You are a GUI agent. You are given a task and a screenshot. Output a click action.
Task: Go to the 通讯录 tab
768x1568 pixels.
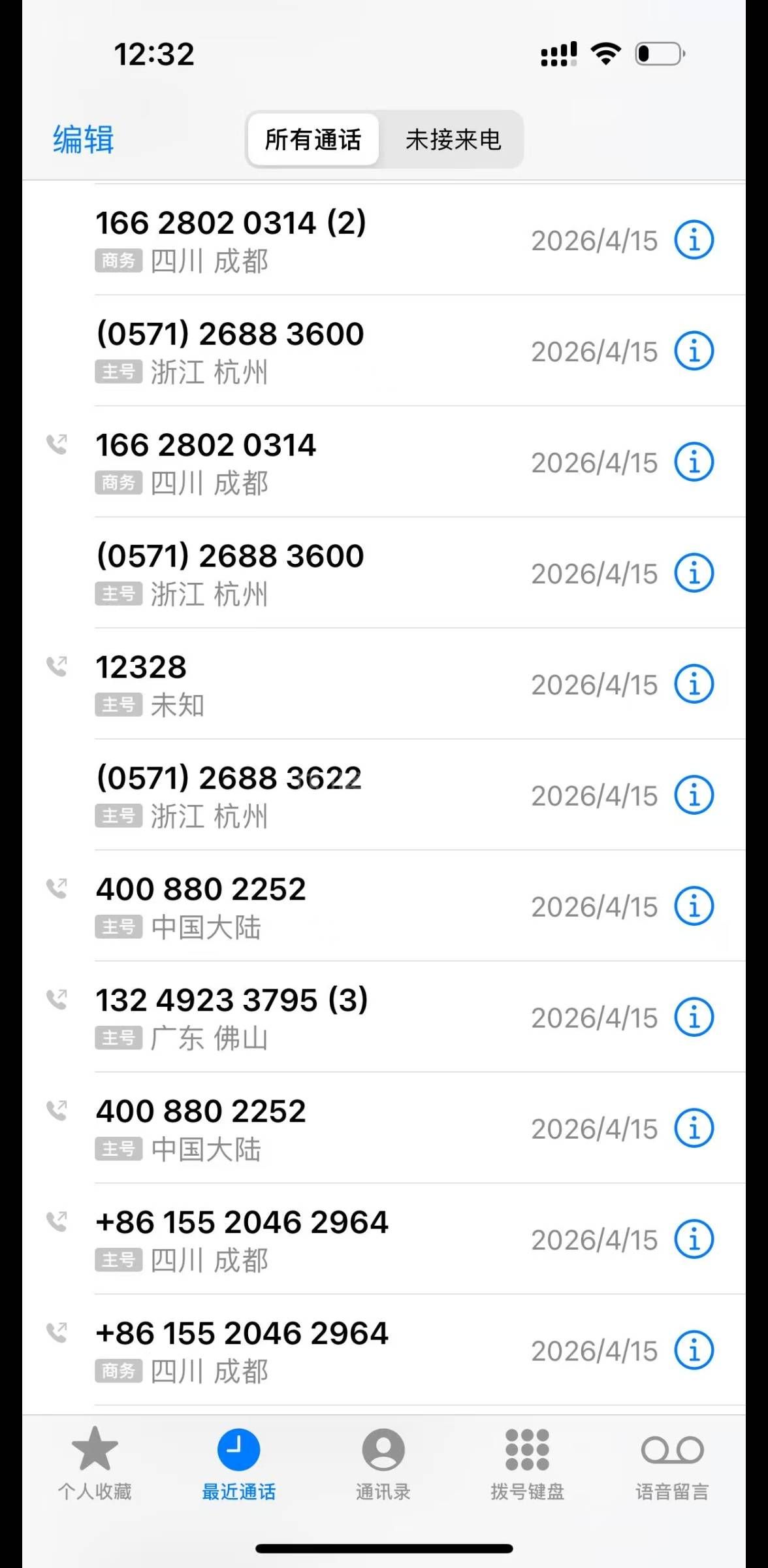pos(383,1462)
